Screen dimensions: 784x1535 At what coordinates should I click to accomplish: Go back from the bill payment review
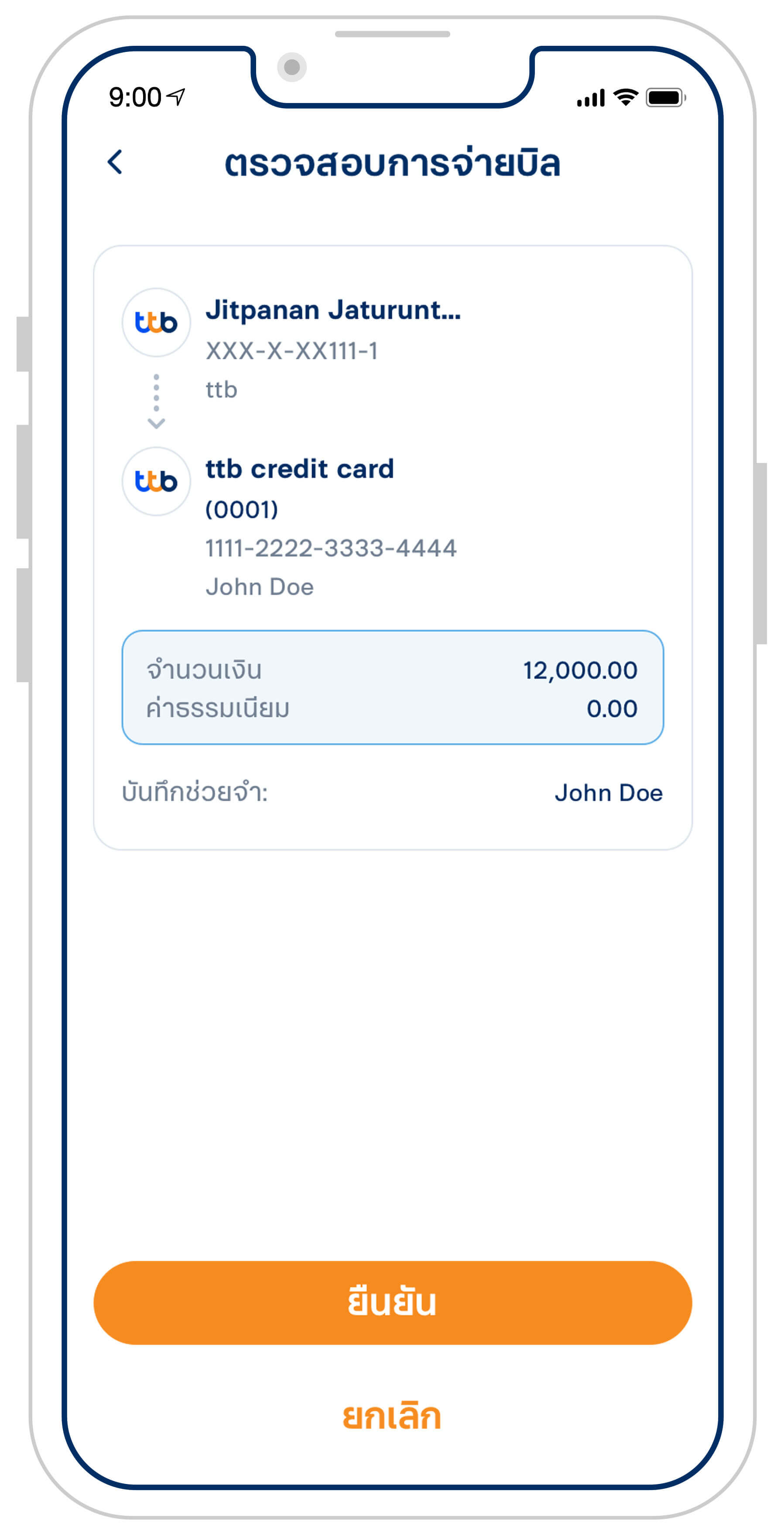[x=115, y=162]
